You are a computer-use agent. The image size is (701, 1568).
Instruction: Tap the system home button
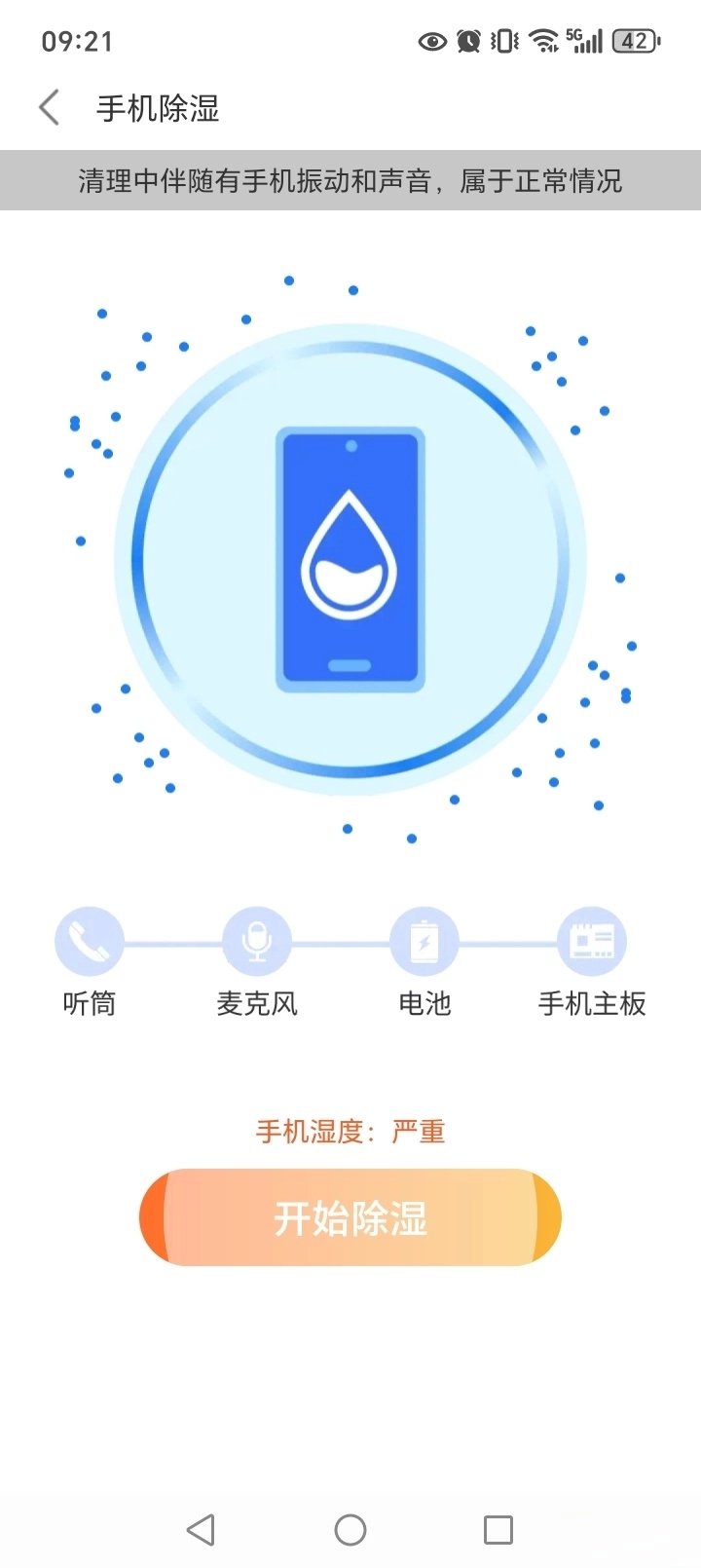click(x=350, y=1529)
